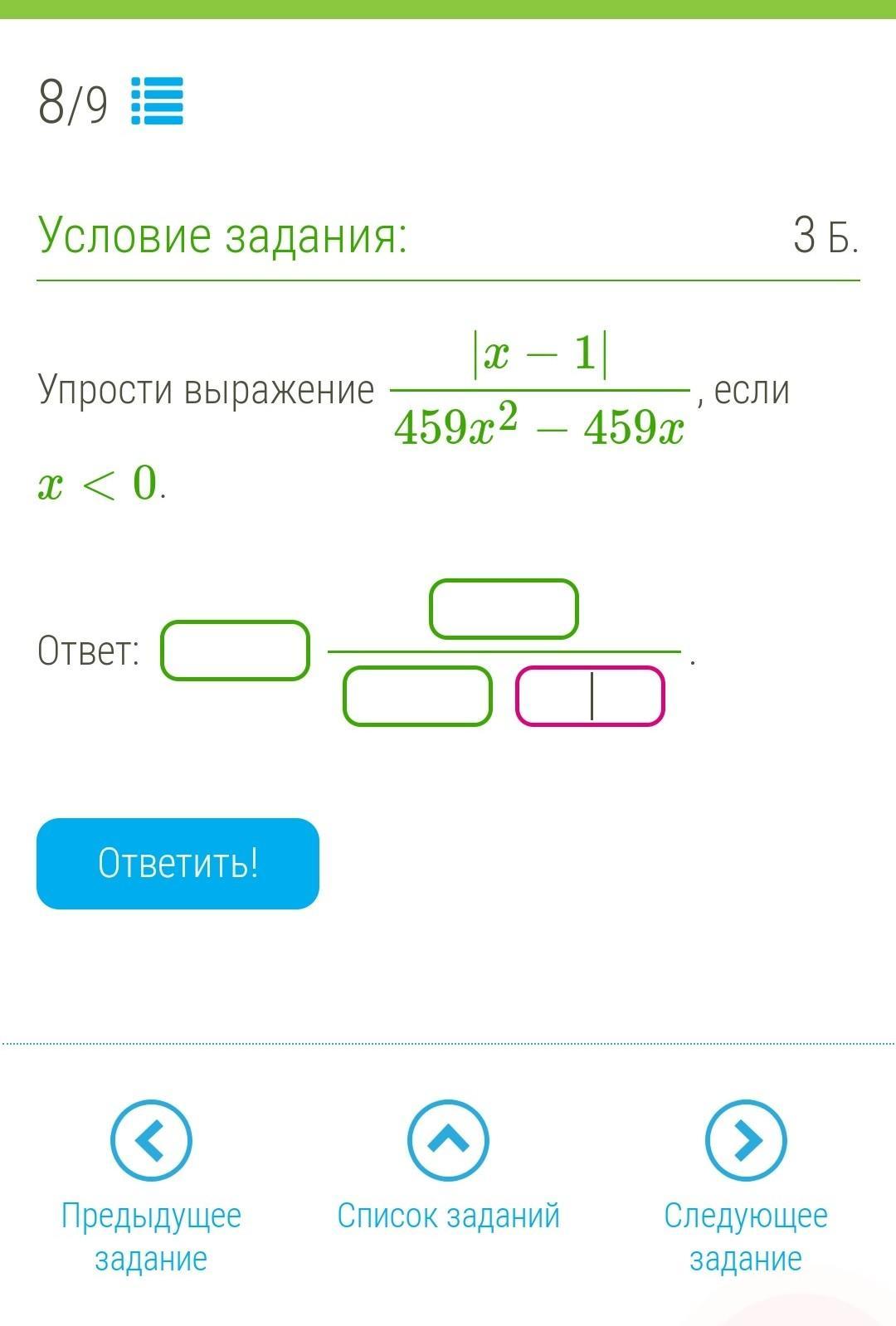The width and height of the screenshot is (896, 1326).
Task: Tap the first denominator answer field
Action: click(x=417, y=696)
